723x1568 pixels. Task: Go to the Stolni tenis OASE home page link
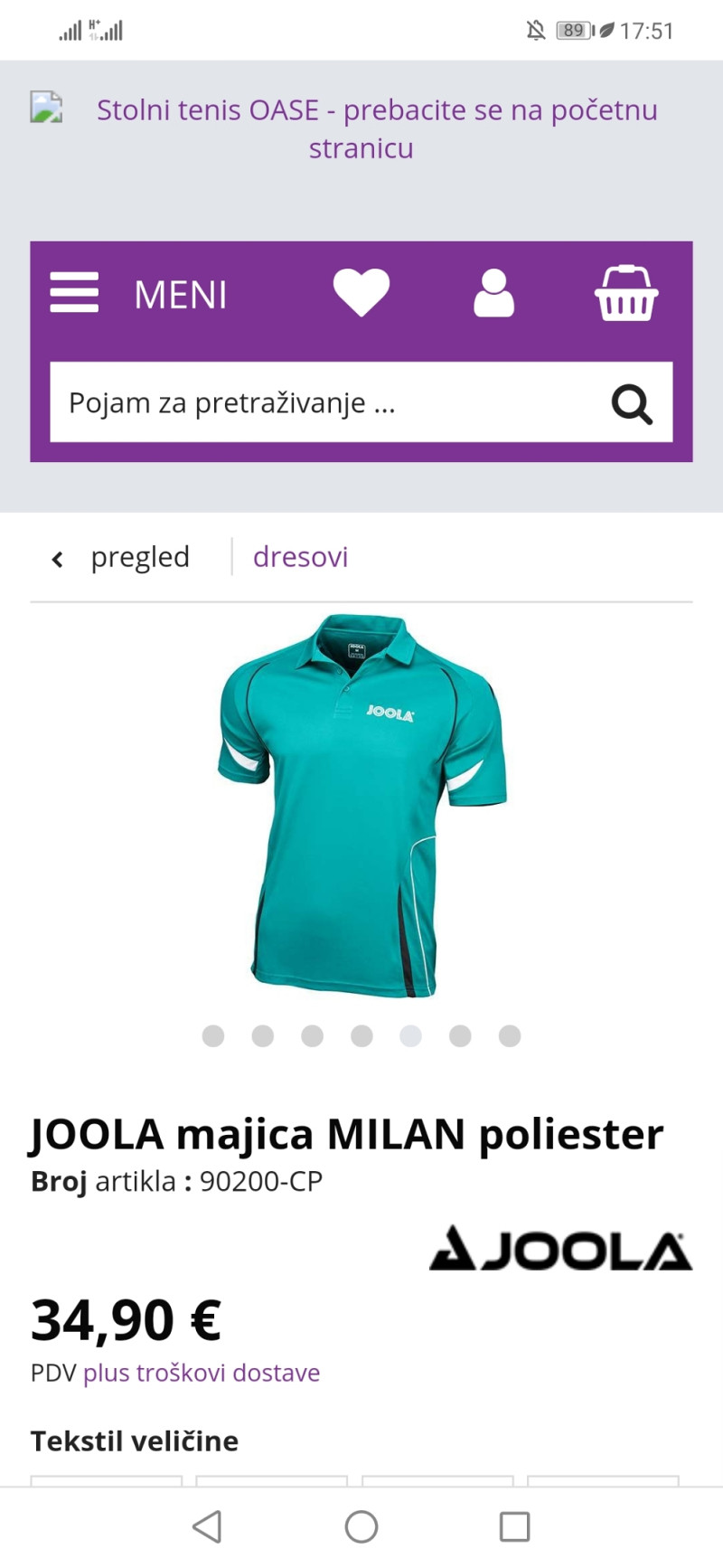[x=377, y=128]
